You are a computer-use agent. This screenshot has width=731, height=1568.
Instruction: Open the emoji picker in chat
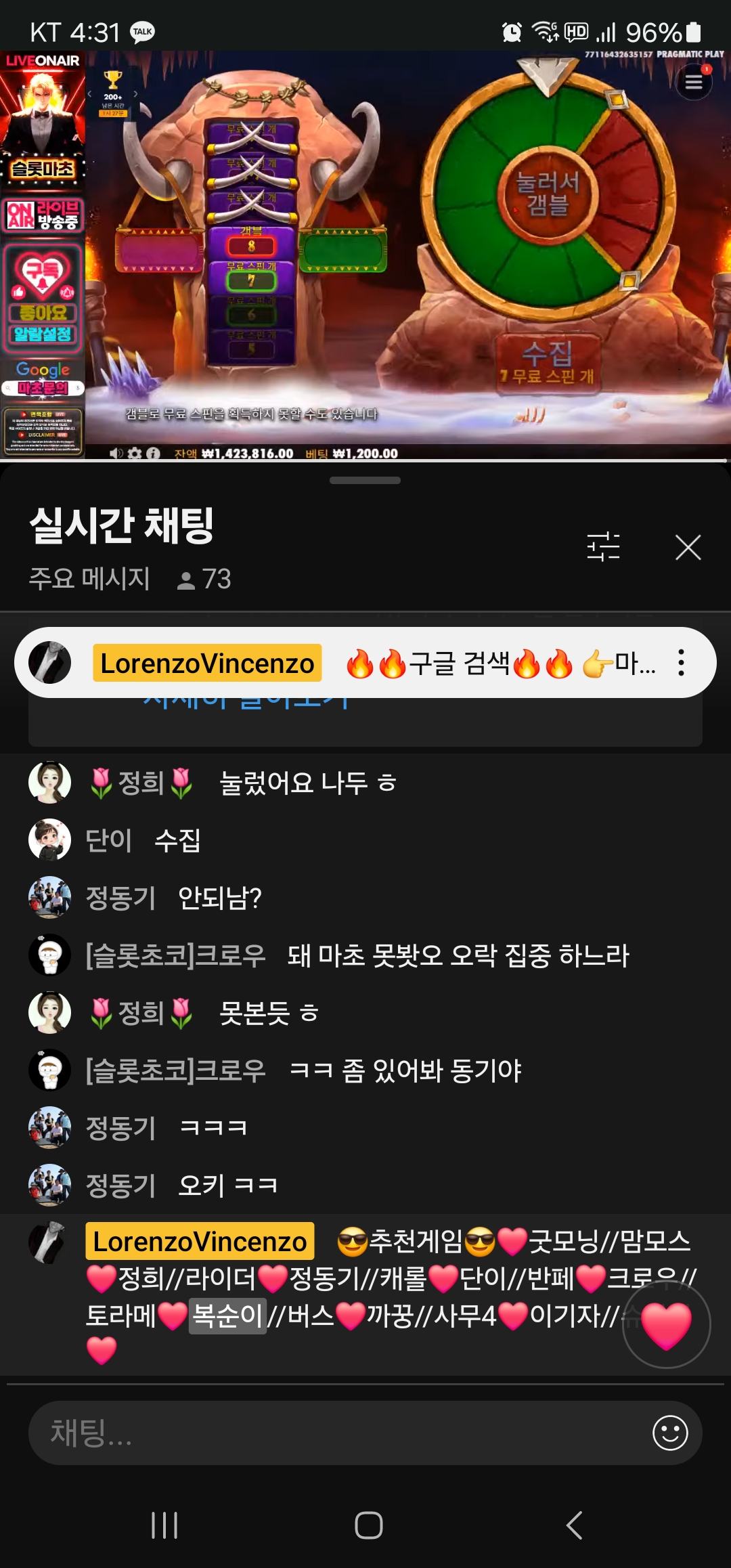(669, 1433)
